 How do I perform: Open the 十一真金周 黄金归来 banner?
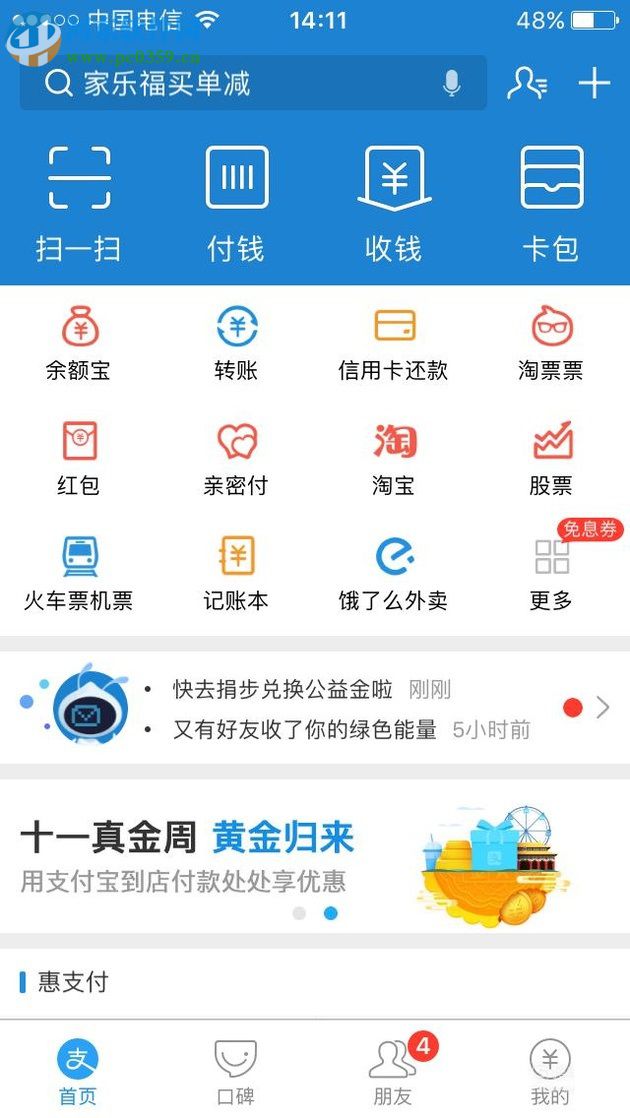pyautogui.click(x=315, y=855)
